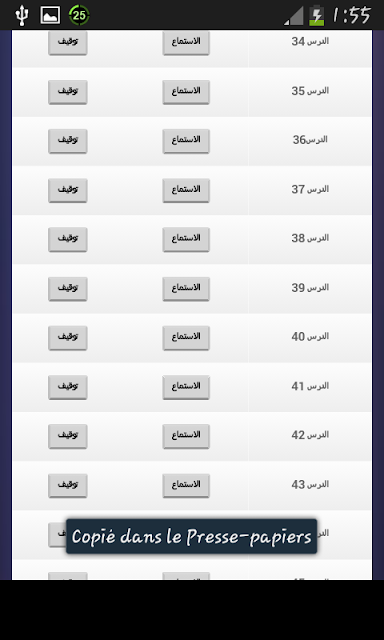Play lesson 41 audio

pos(186,387)
